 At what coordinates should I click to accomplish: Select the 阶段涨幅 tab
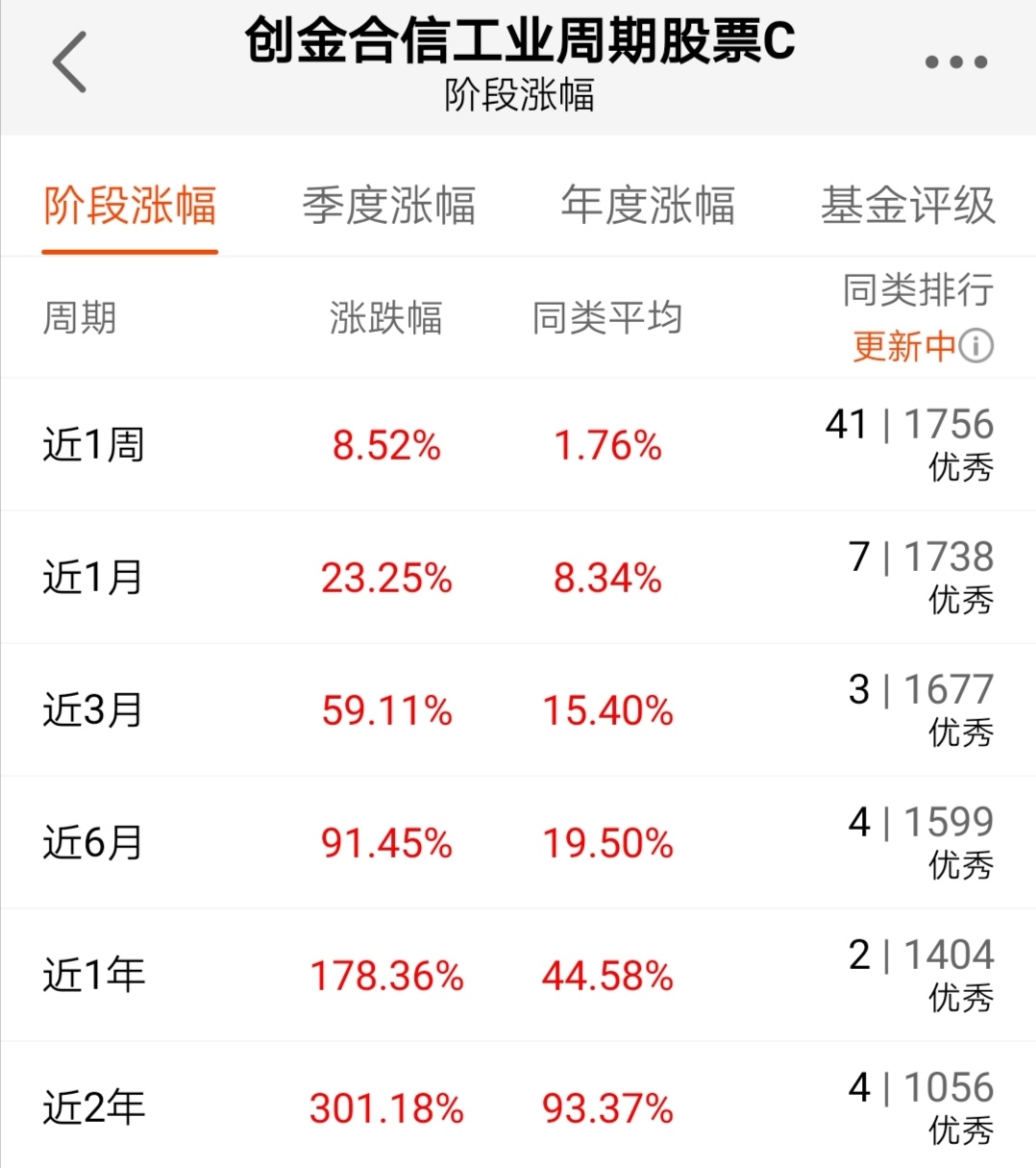coord(129,207)
